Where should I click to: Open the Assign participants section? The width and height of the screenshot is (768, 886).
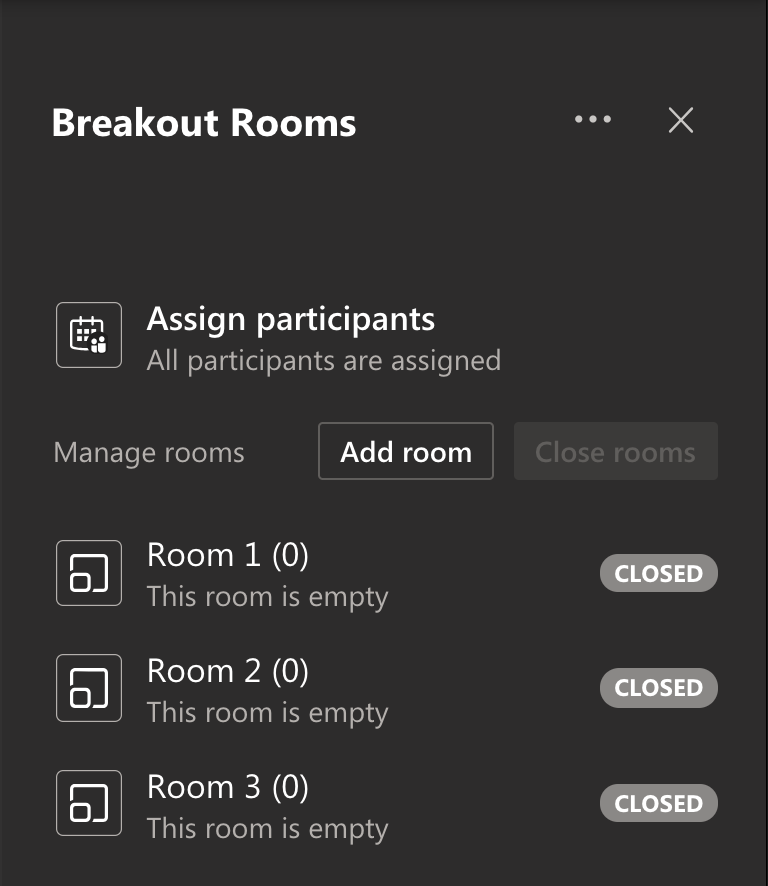291,318
